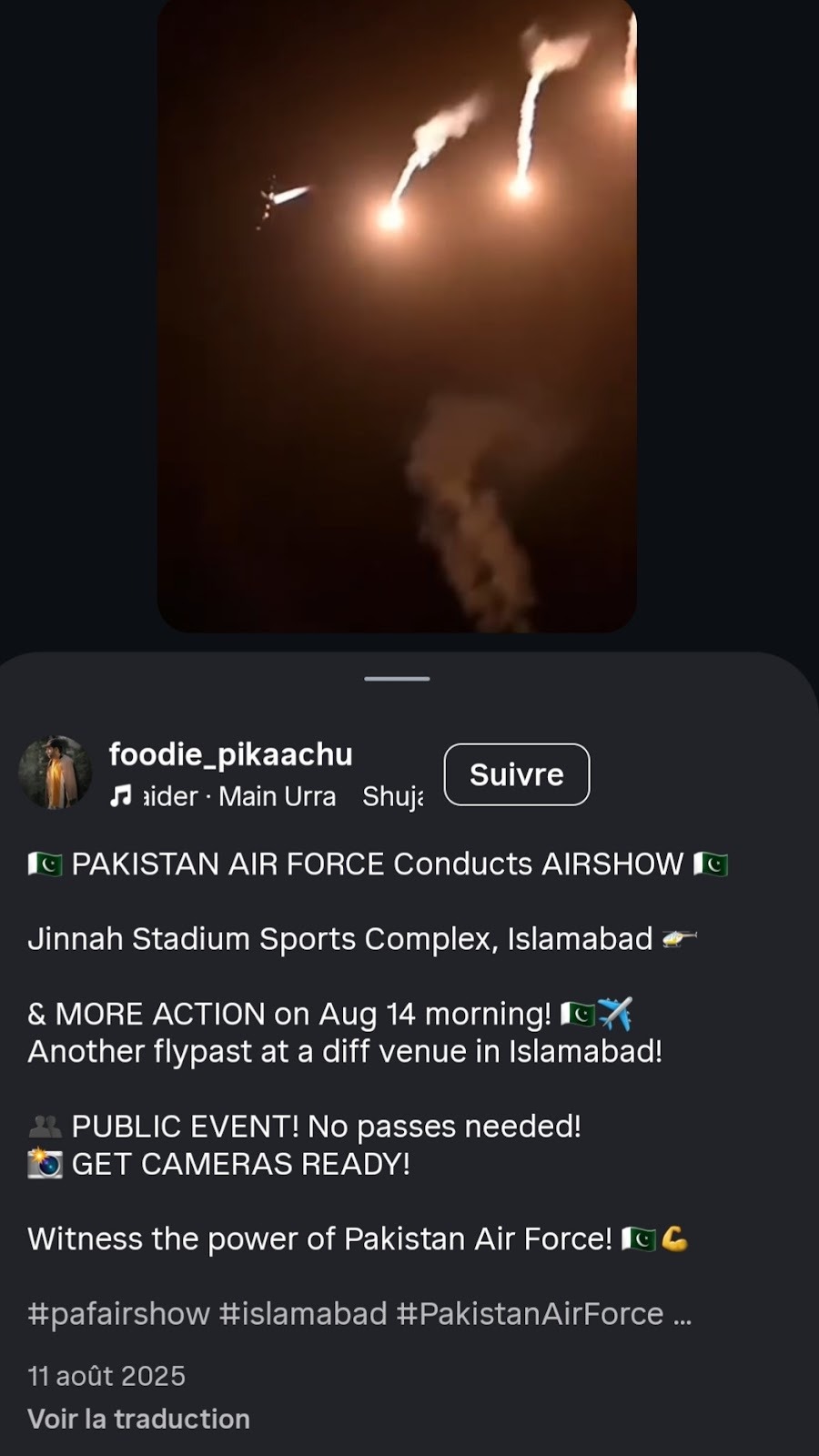Follow foodie_pikaachu with Suivre button
The image size is (819, 1456).
(x=516, y=774)
